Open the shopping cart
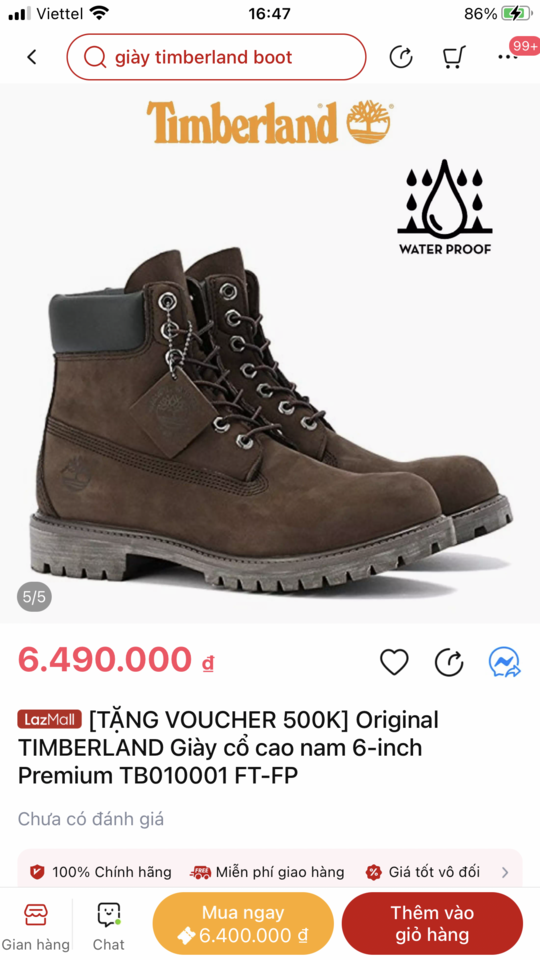540x960 pixels. coord(454,57)
